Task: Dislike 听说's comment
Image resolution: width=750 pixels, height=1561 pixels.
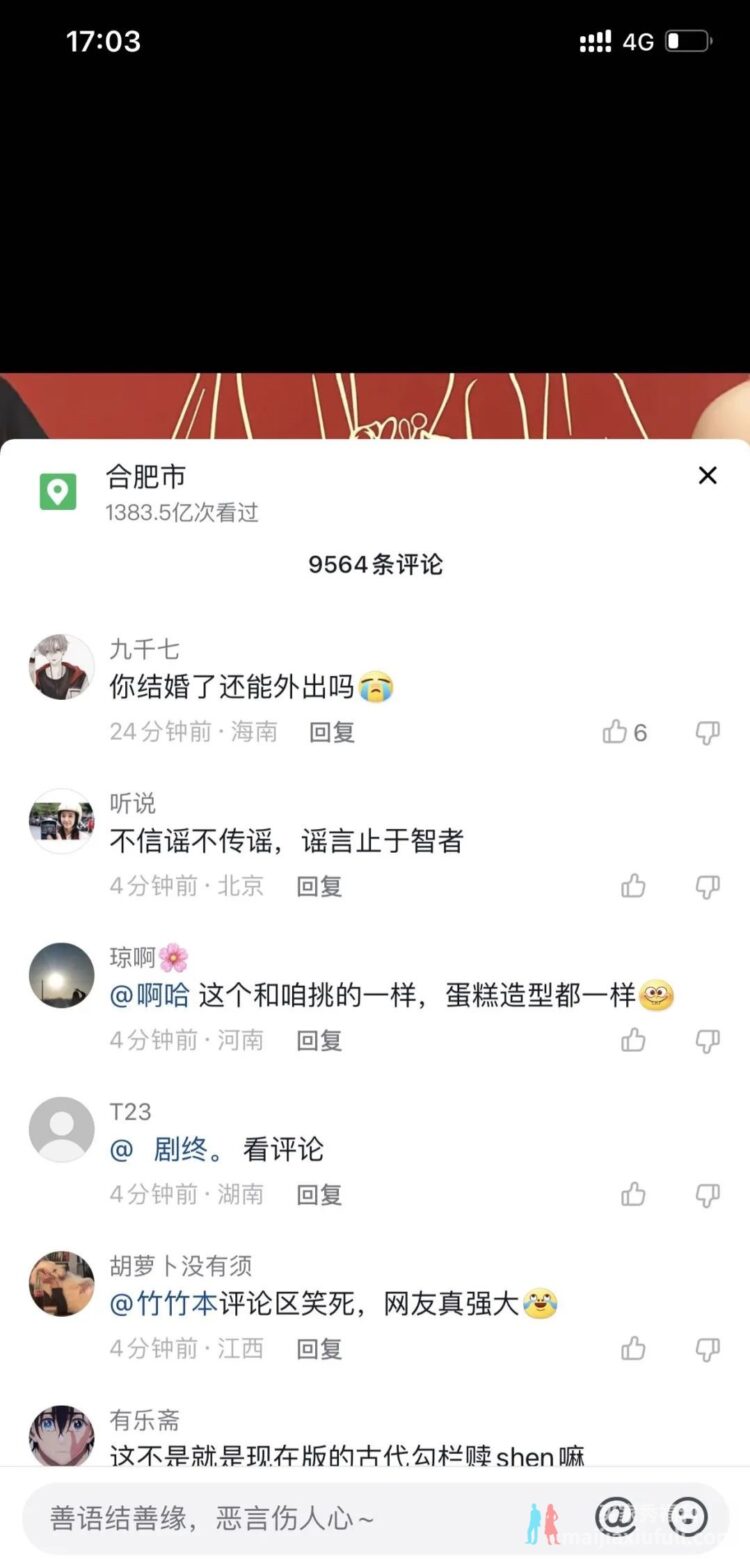Action: point(707,887)
